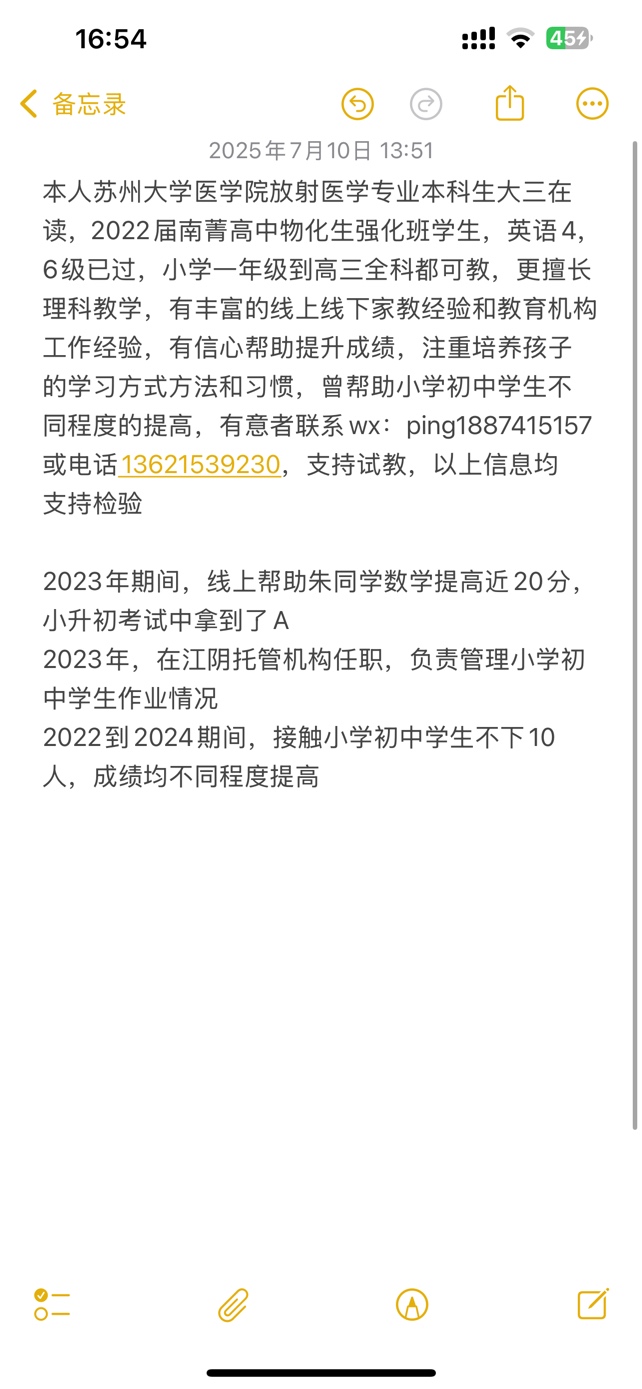Viewport: 642px width, 1389px height.
Task: Share this note
Action: point(510,103)
